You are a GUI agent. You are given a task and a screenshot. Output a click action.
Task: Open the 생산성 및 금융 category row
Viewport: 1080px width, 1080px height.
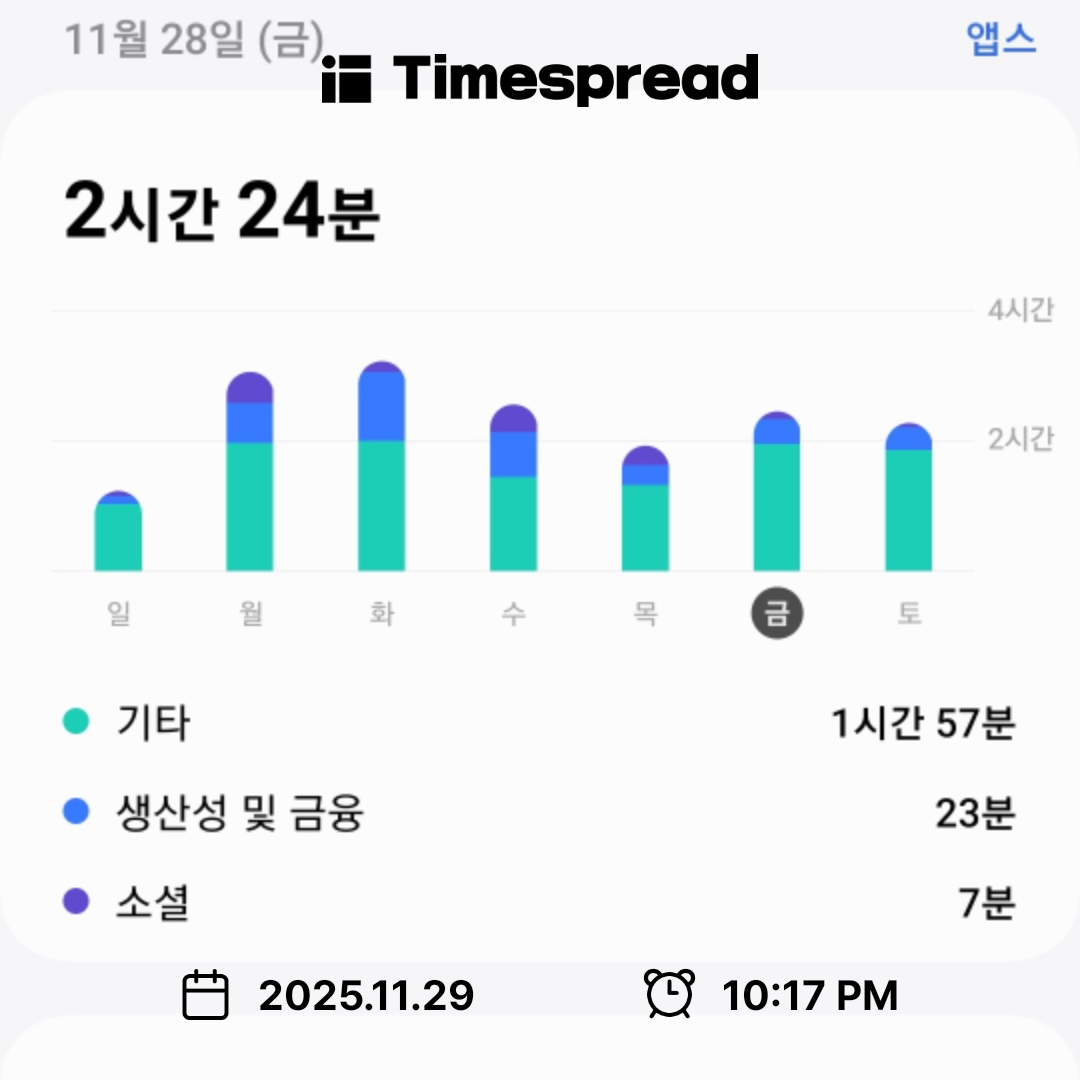[x=540, y=813]
